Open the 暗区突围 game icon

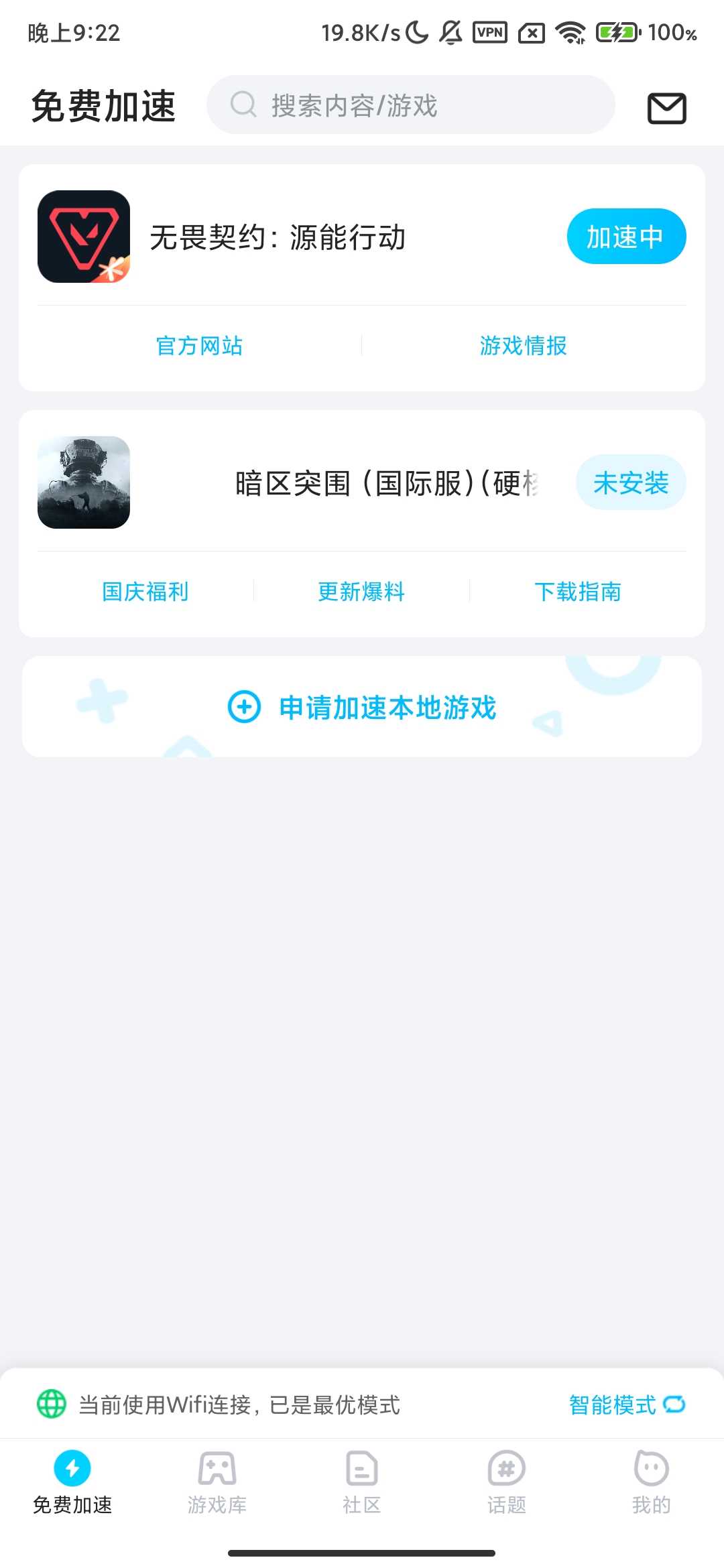84,482
